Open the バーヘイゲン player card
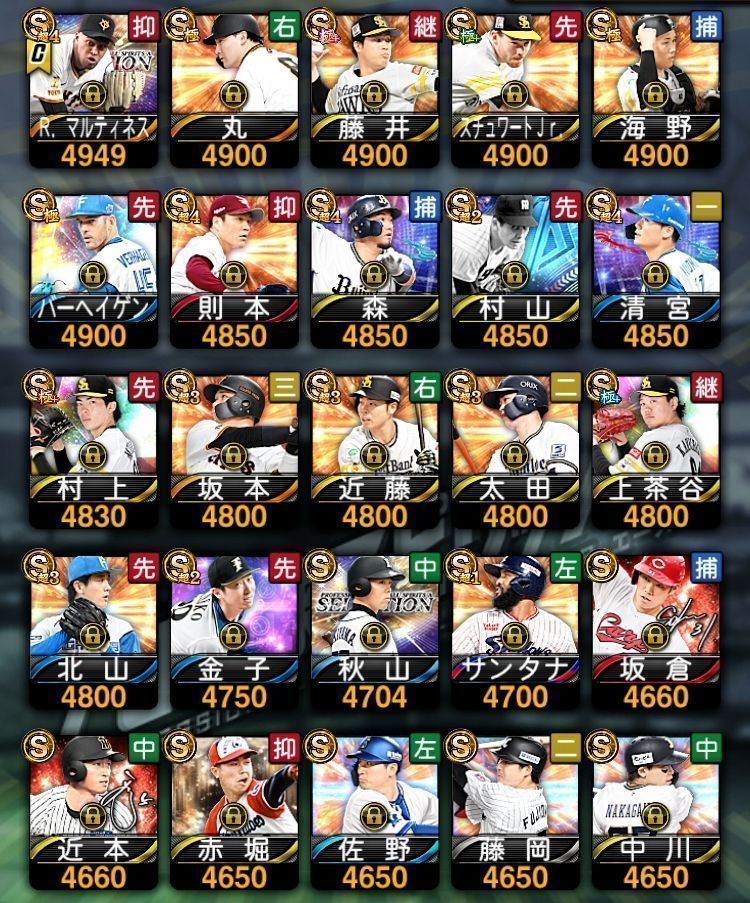Viewport: 750px width, 903px height. (93, 270)
